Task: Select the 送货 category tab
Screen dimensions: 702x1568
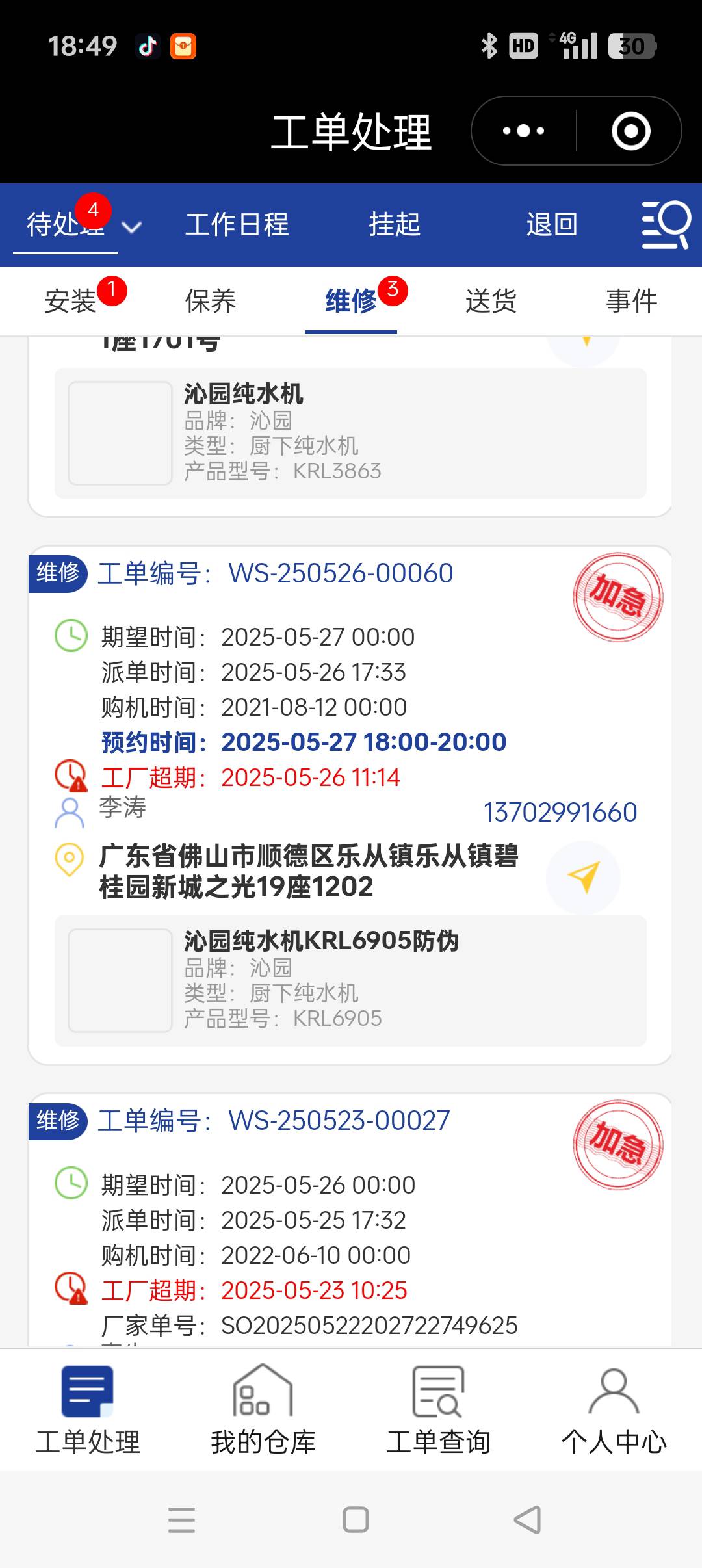Action: (x=491, y=302)
